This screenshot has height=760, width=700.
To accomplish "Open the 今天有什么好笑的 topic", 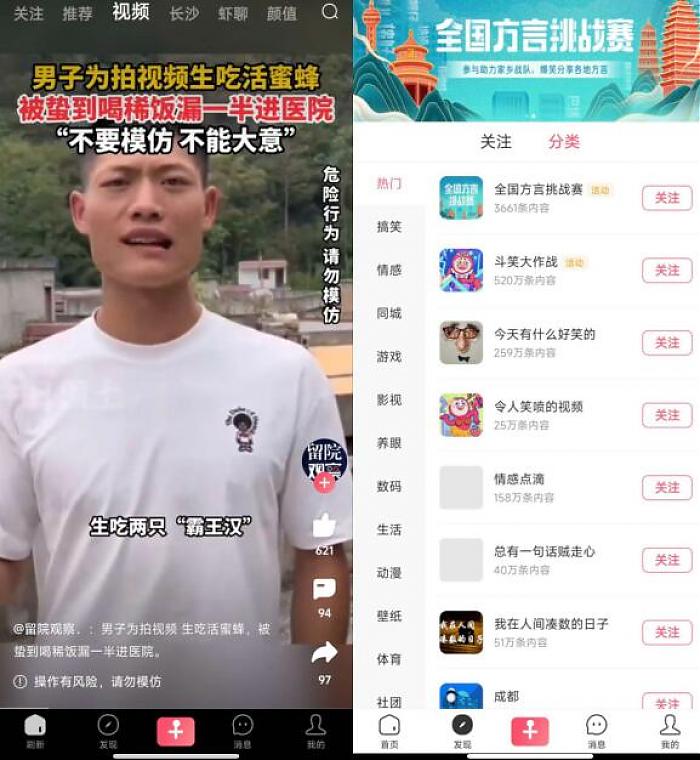I will [544, 334].
